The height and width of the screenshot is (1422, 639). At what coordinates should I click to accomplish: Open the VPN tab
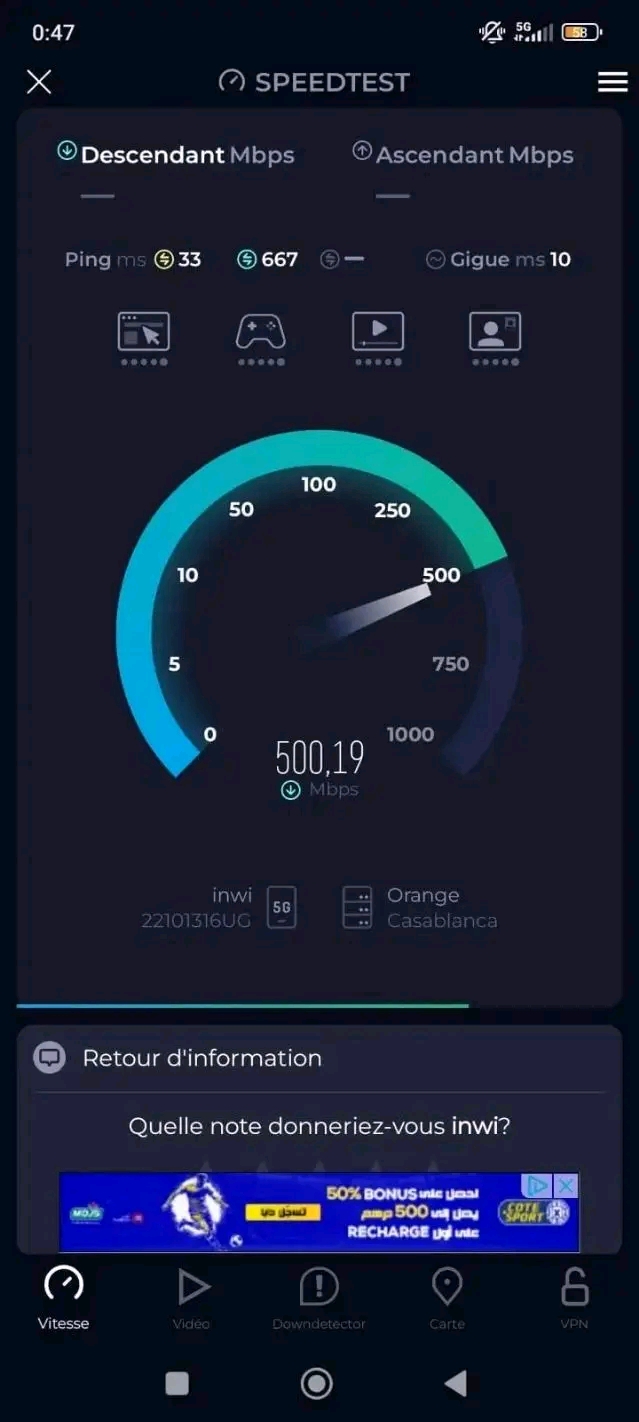tap(574, 1298)
